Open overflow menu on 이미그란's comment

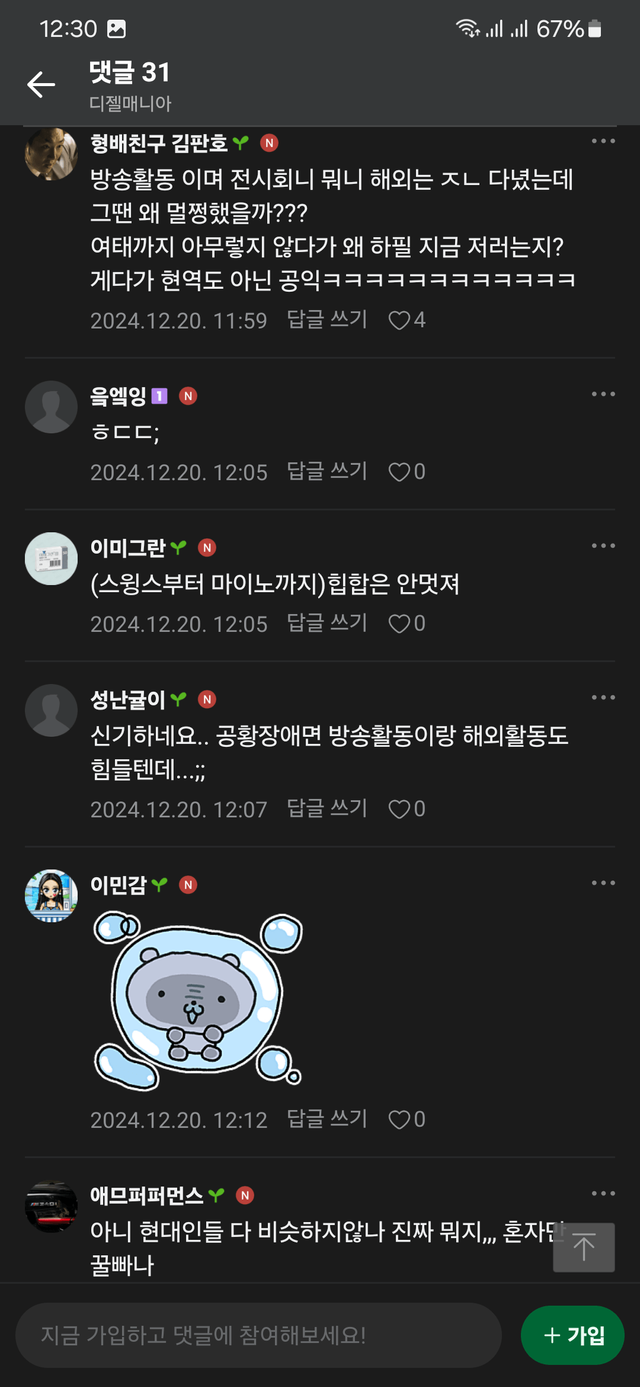point(603,546)
